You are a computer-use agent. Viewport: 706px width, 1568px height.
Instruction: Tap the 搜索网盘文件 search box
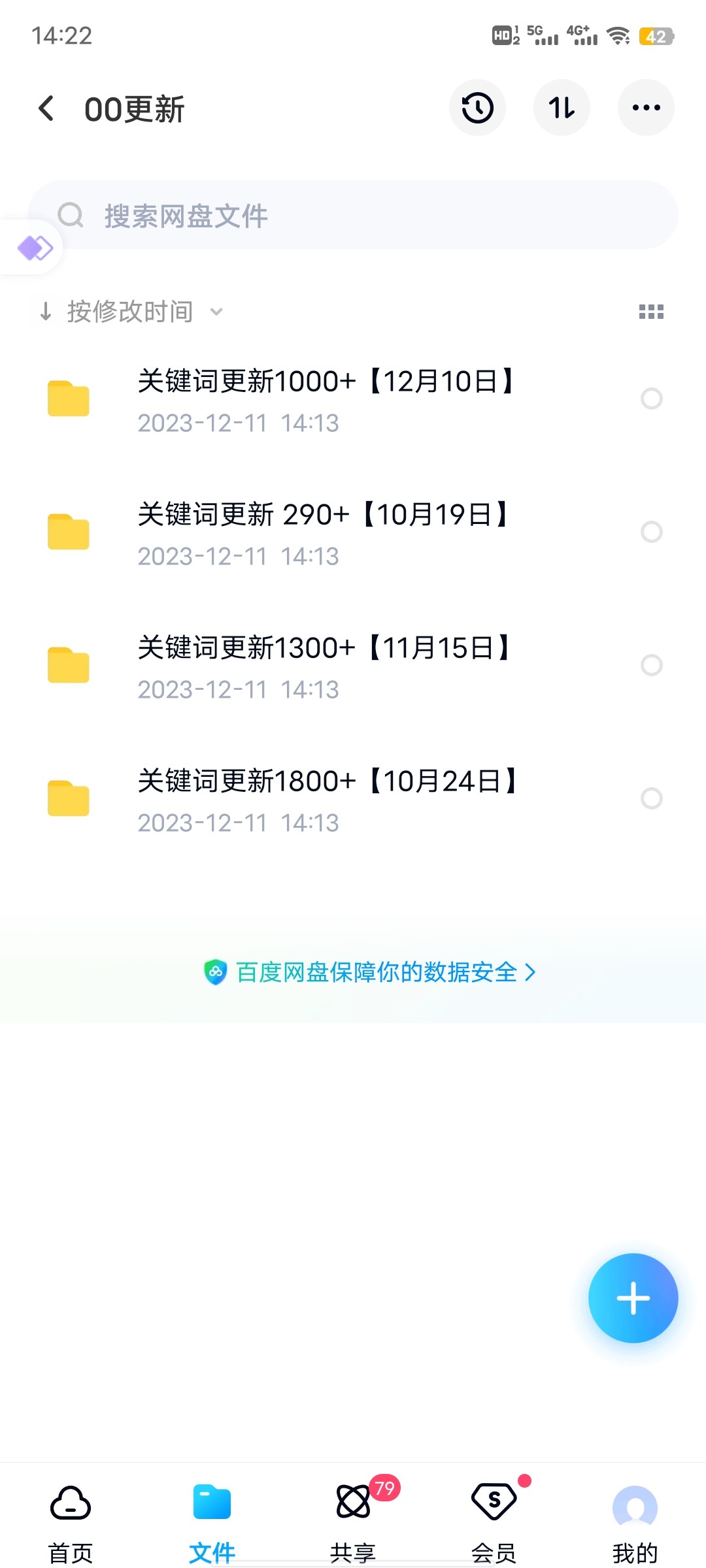353,215
